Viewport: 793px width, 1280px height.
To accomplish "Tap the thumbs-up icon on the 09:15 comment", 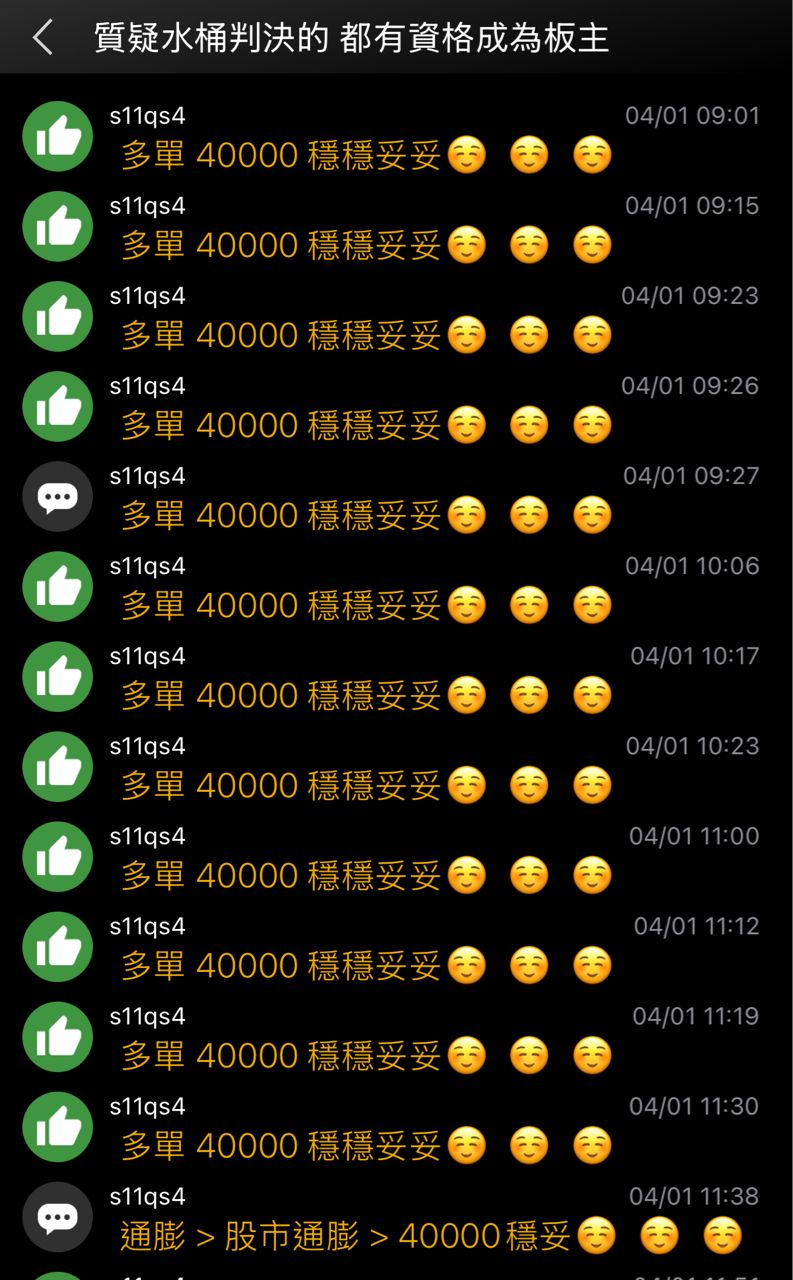I will pos(58,226).
